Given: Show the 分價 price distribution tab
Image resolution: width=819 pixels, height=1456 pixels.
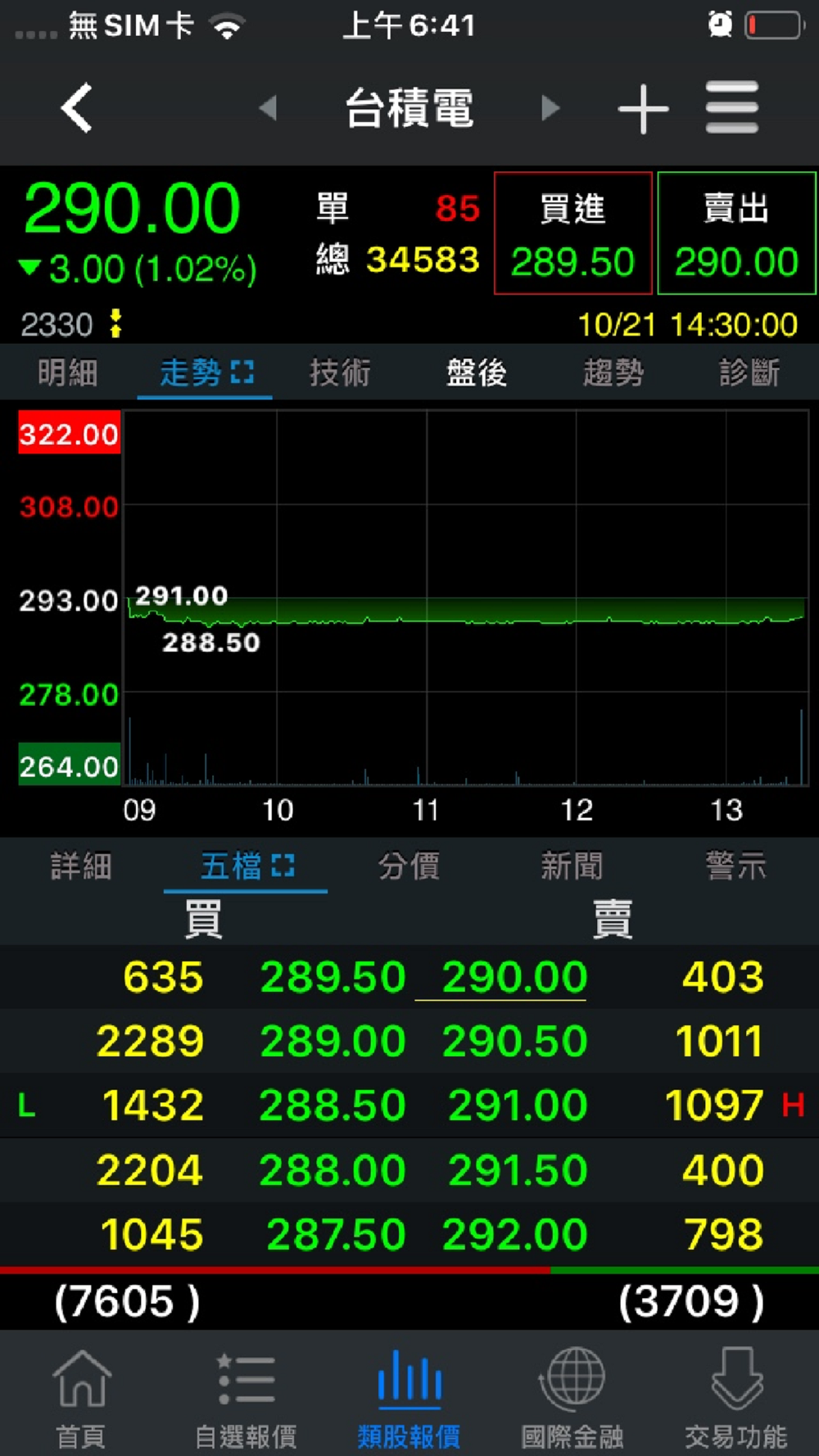Looking at the screenshot, I should tap(409, 866).
